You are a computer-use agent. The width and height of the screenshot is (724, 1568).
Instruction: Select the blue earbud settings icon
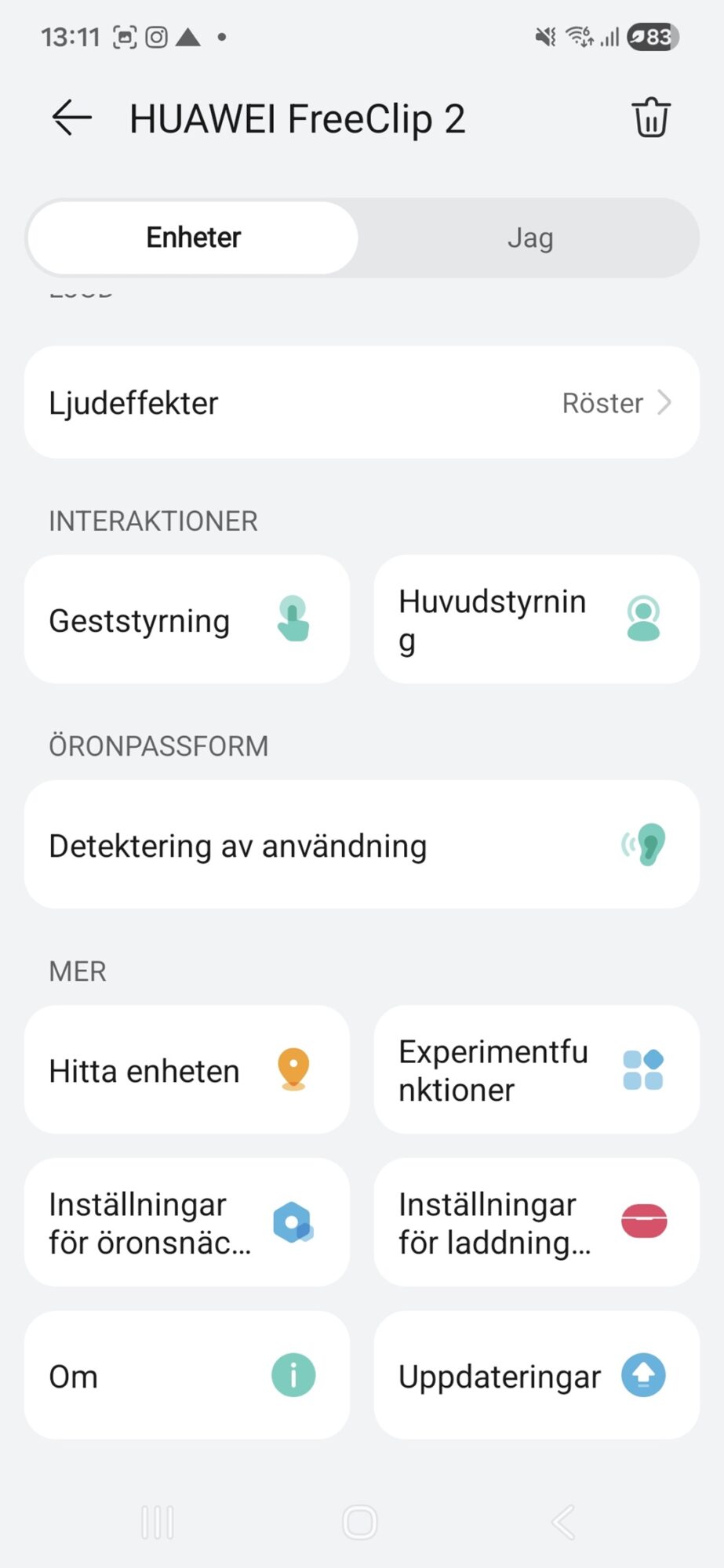coord(292,1221)
